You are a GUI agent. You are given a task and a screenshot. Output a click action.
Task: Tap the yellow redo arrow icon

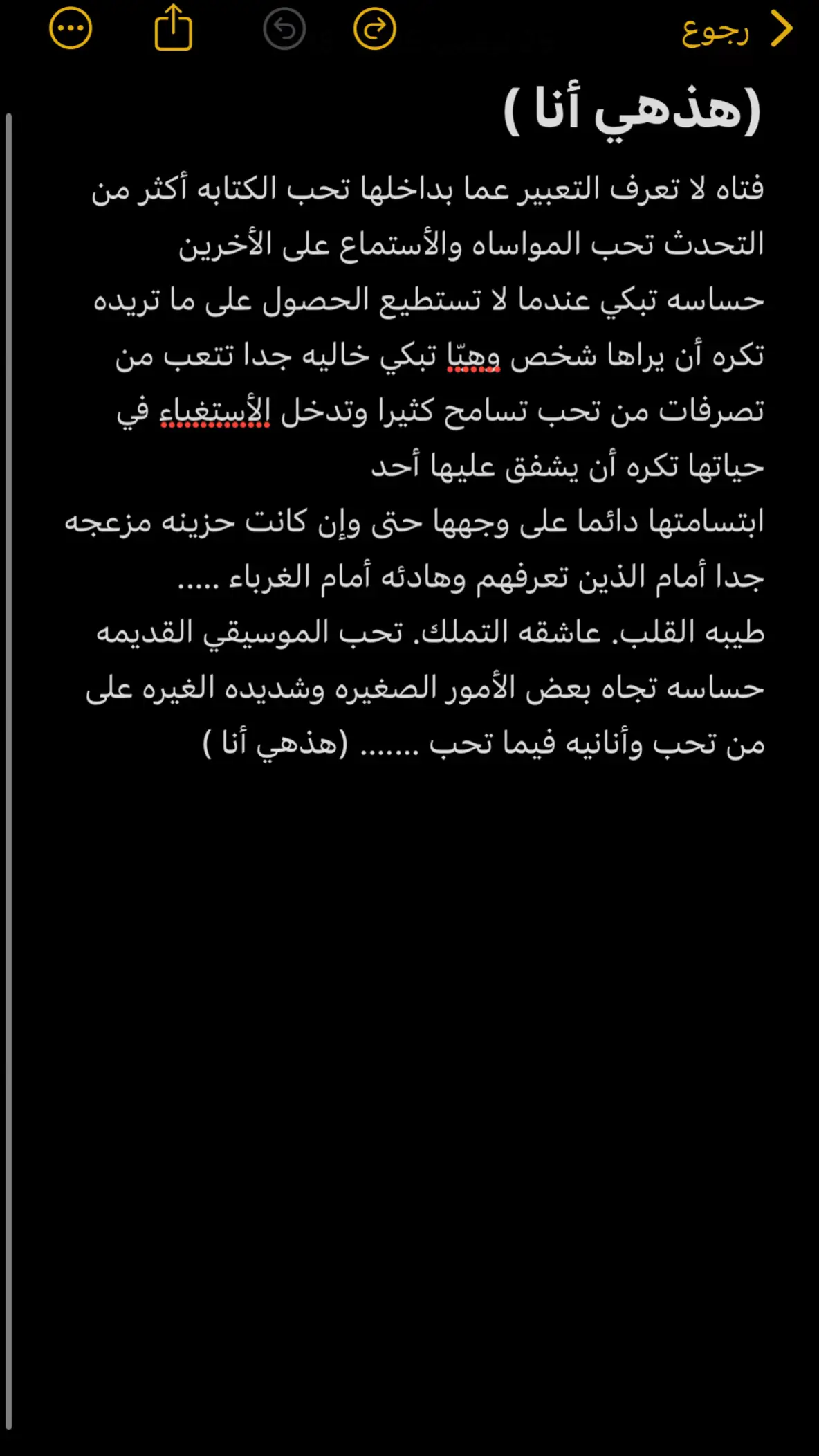pyautogui.click(x=376, y=27)
